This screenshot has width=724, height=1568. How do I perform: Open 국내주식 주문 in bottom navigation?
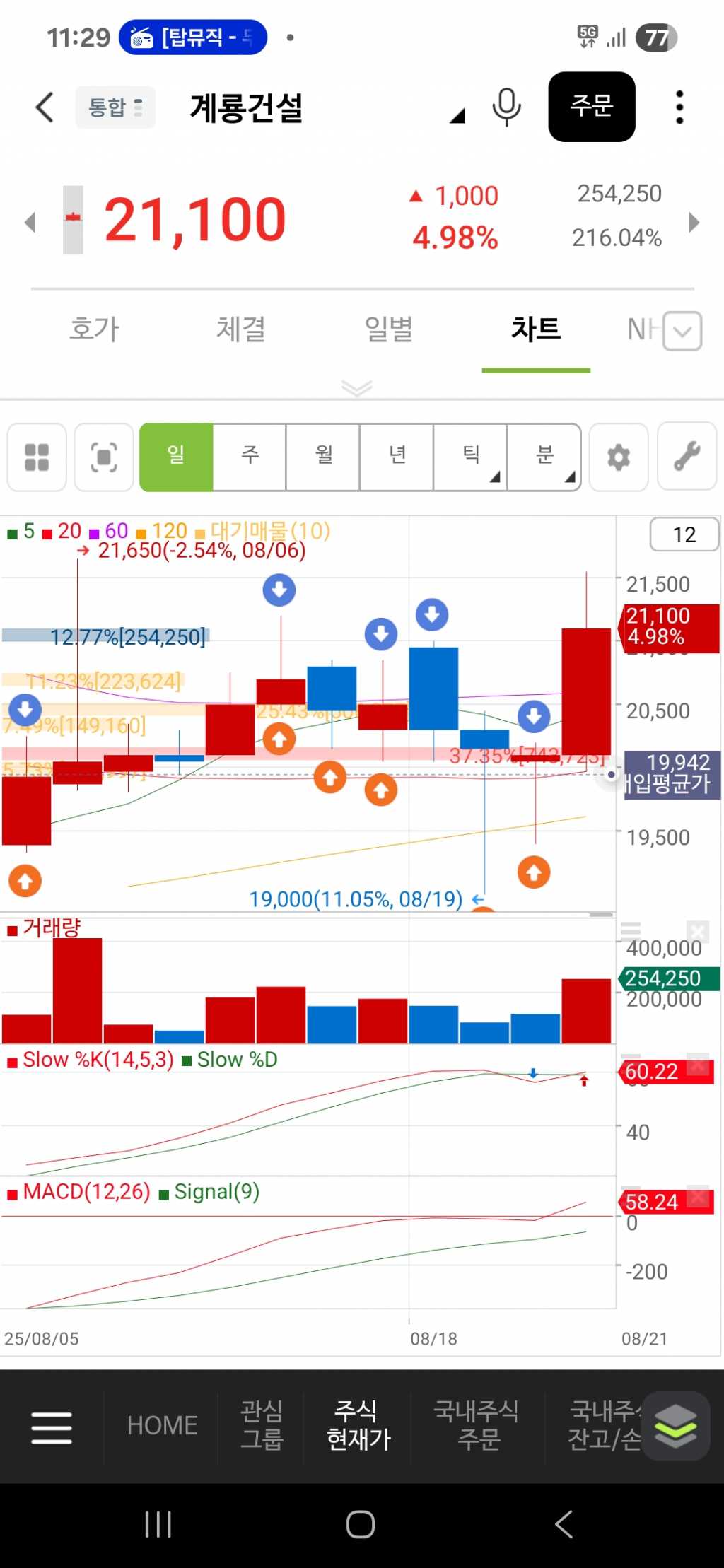[477, 1425]
